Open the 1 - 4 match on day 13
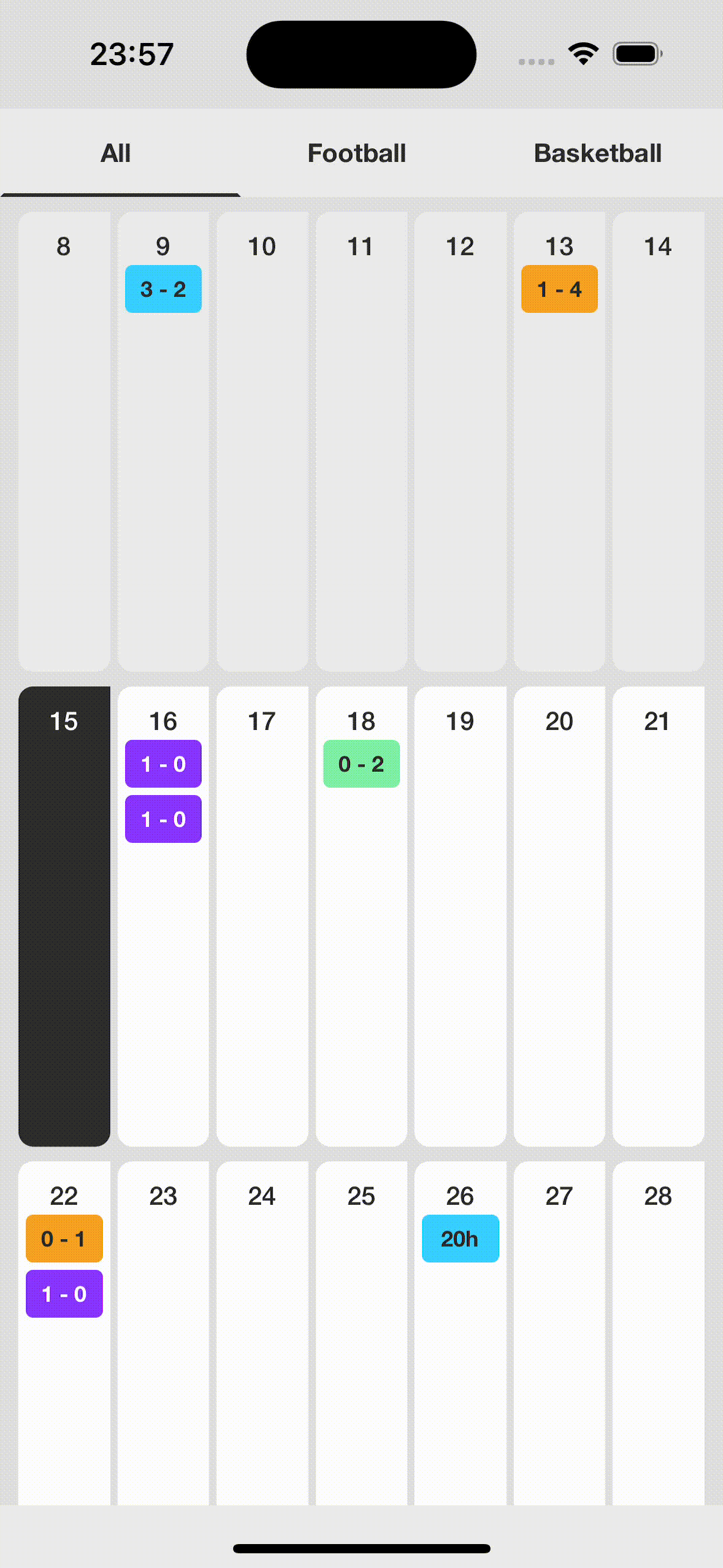 559,289
